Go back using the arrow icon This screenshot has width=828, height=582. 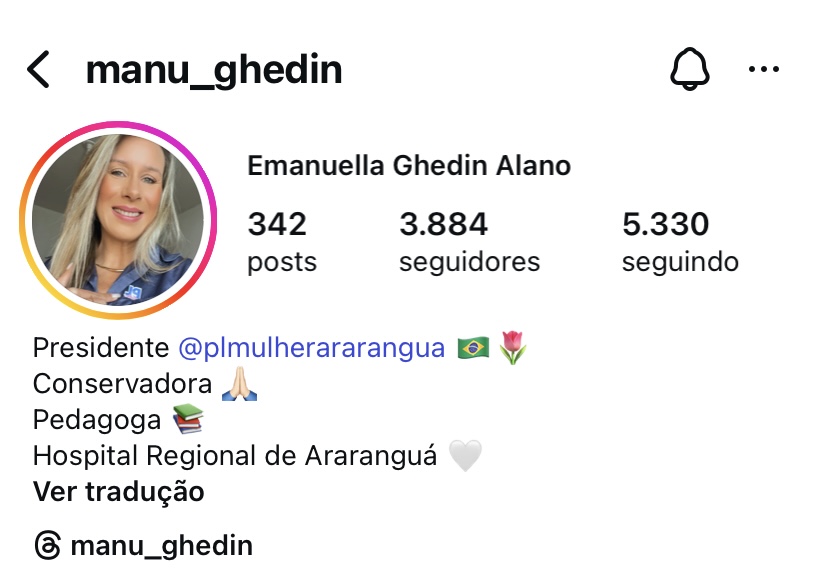[38, 70]
